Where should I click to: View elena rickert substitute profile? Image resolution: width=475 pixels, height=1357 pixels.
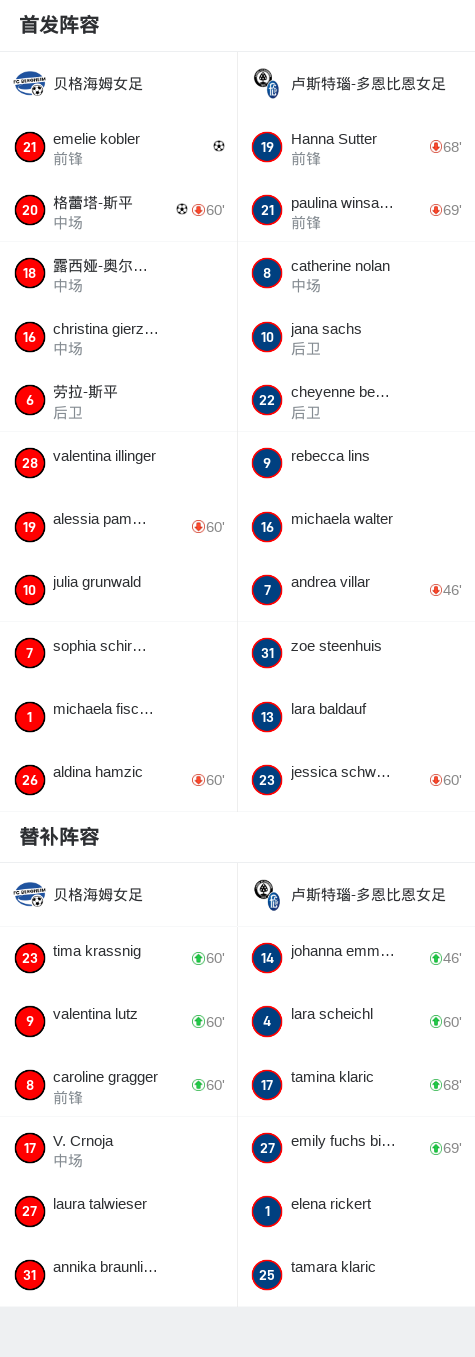click(356, 1212)
